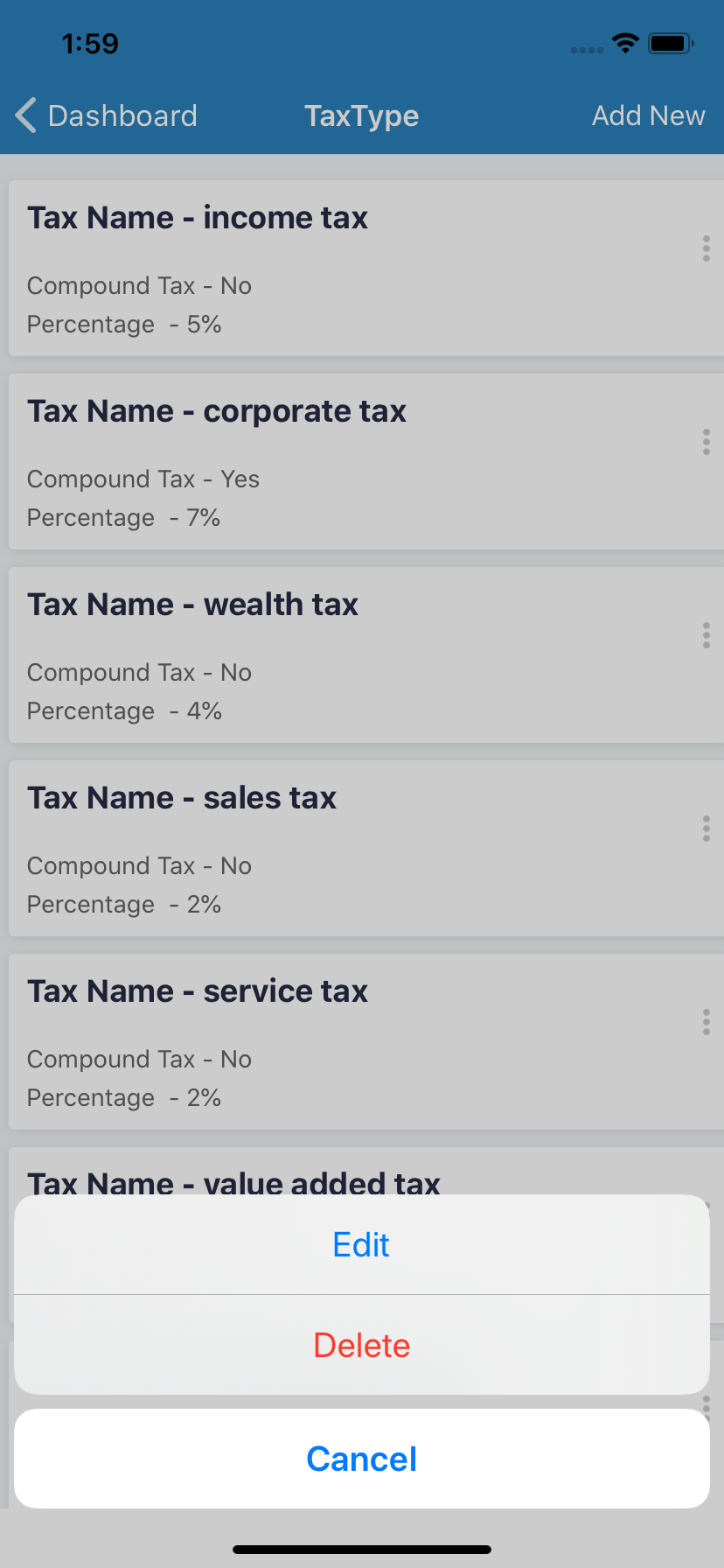The image size is (724, 1568).
Task: Tap Add New in the header
Action: pos(648,115)
